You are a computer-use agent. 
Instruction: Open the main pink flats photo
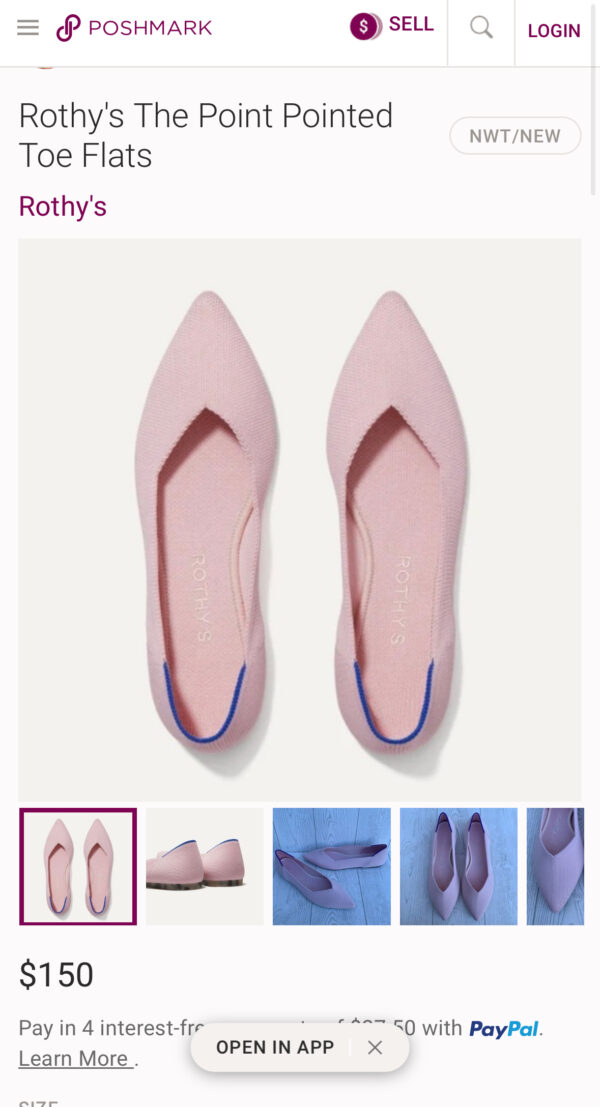(x=300, y=519)
